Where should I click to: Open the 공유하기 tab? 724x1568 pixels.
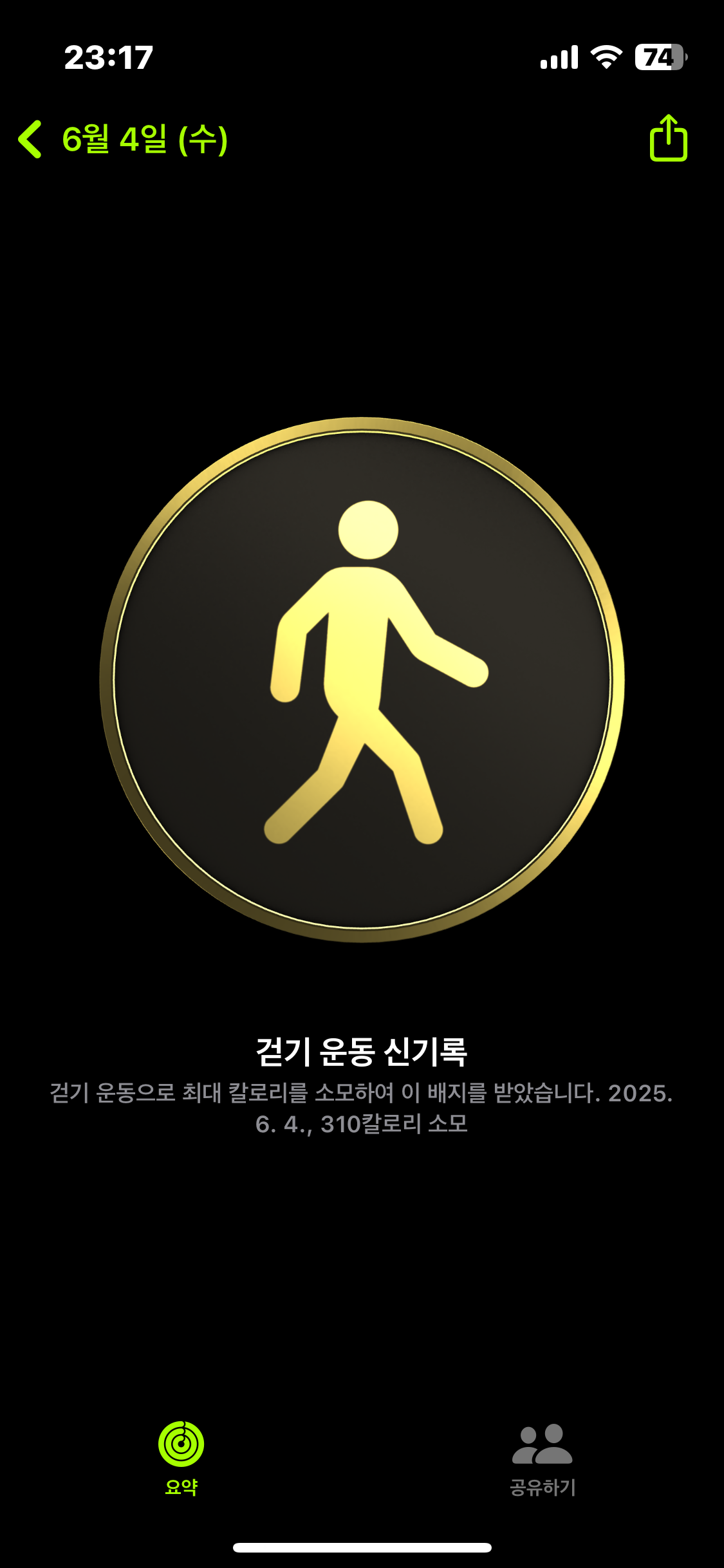pos(543,1457)
